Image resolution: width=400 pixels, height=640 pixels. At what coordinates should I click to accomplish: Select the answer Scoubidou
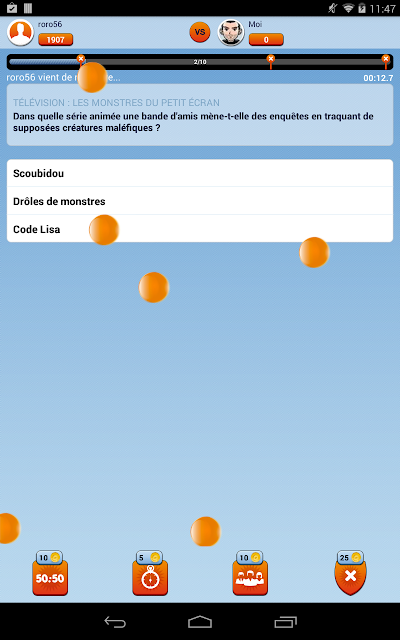click(200, 173)
